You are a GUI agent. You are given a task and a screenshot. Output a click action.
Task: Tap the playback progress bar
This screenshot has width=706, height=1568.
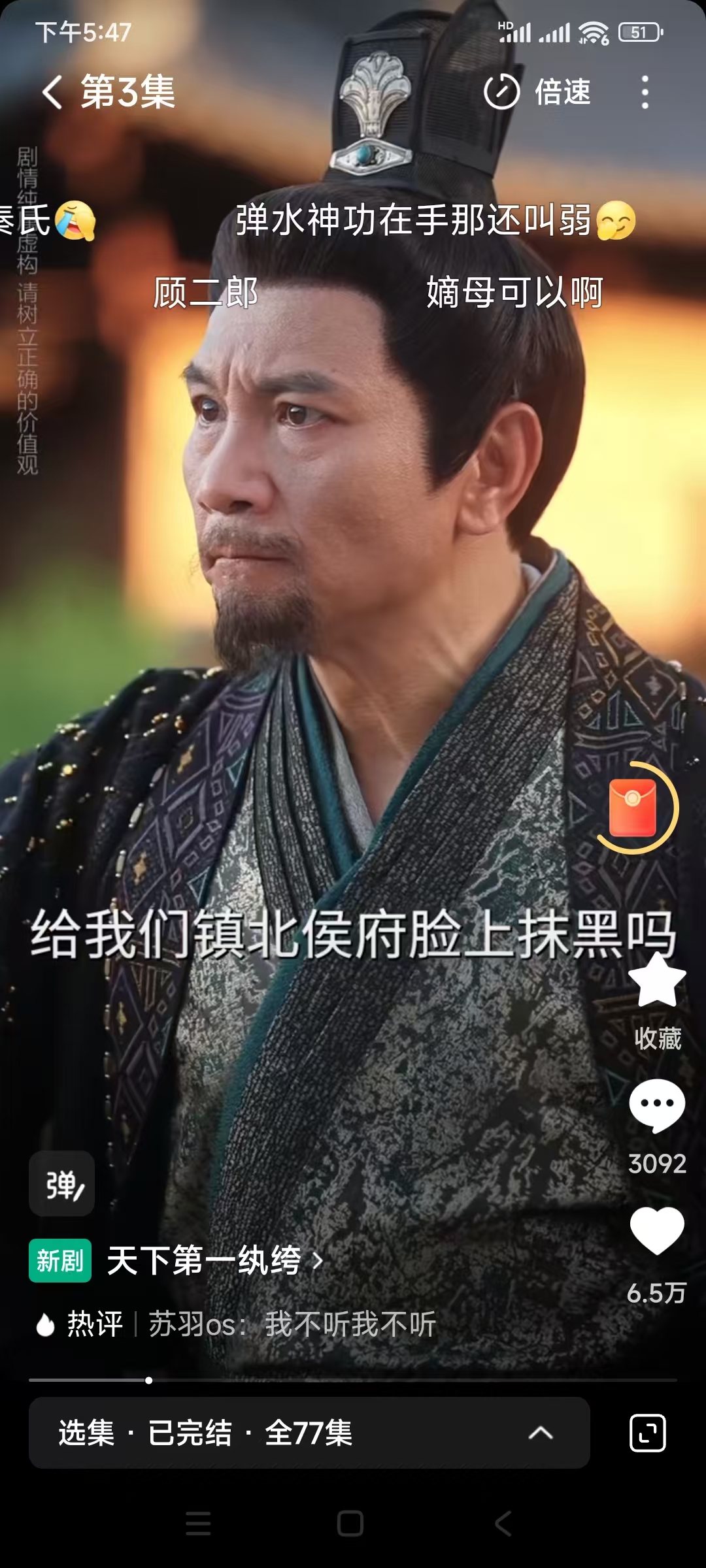pyautogui.click(x=353, y=1380)
